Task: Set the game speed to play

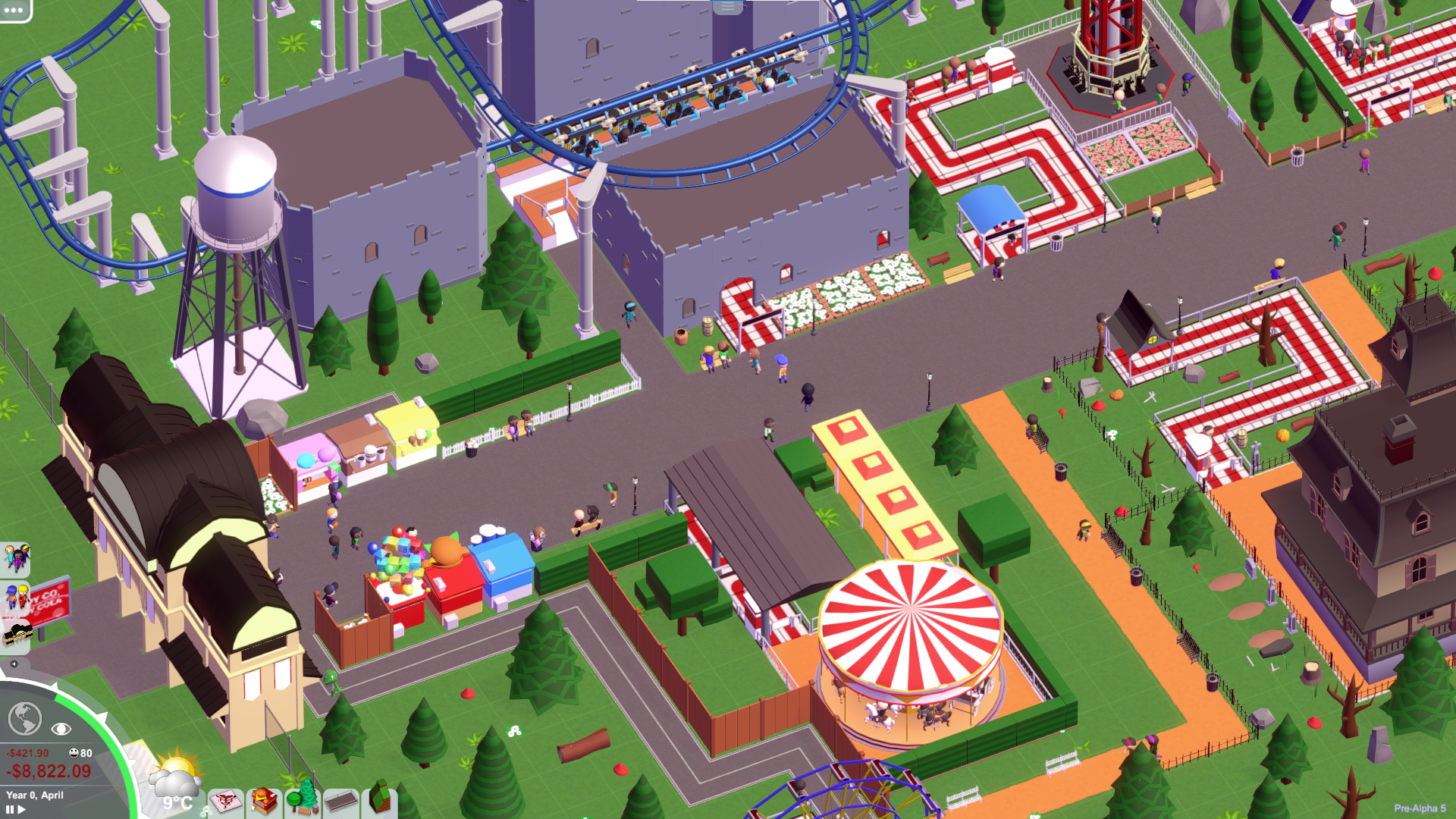Action: tap(22, 809)
